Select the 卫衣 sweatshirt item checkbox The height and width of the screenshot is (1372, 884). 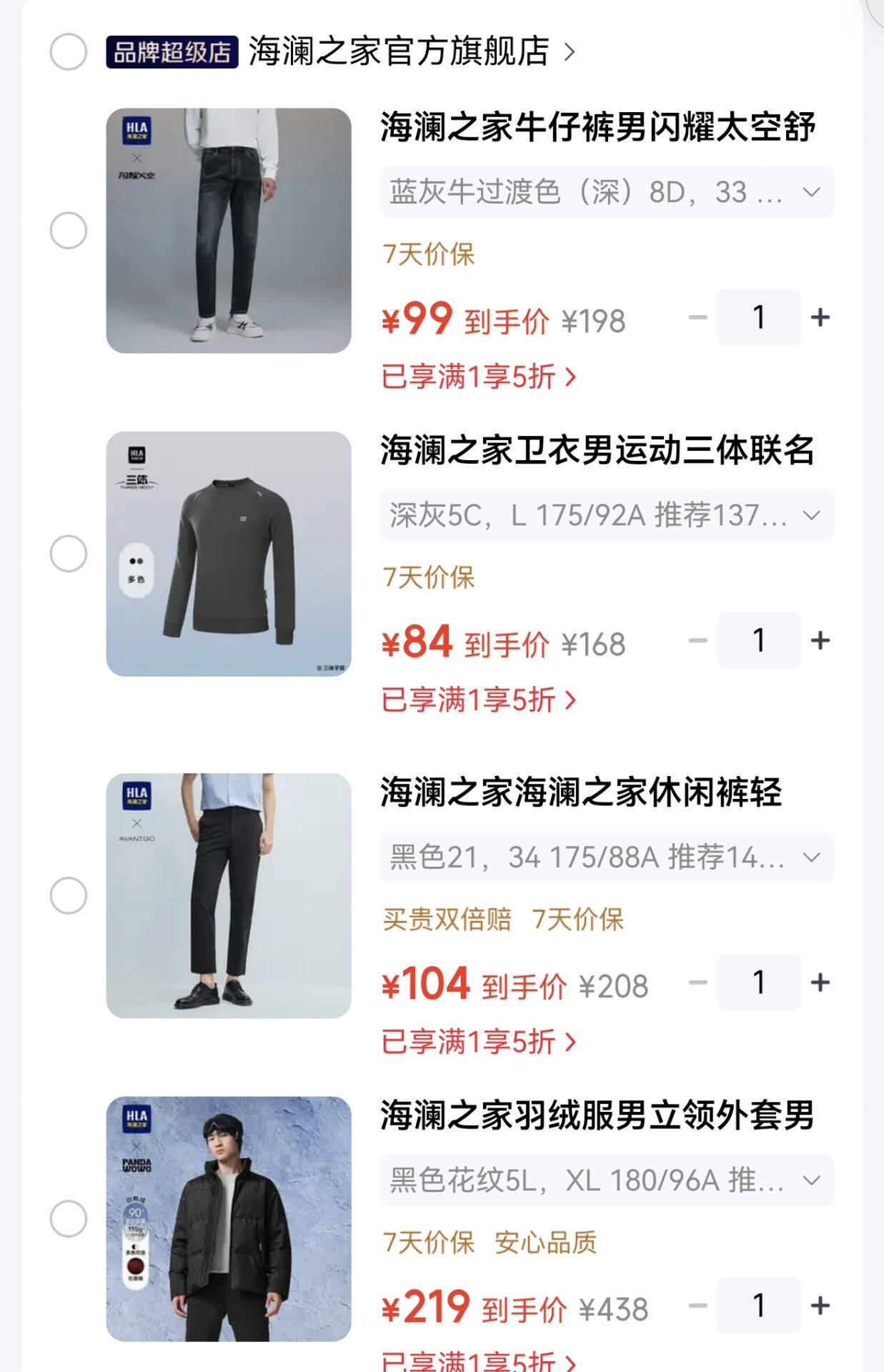point(69,554)
